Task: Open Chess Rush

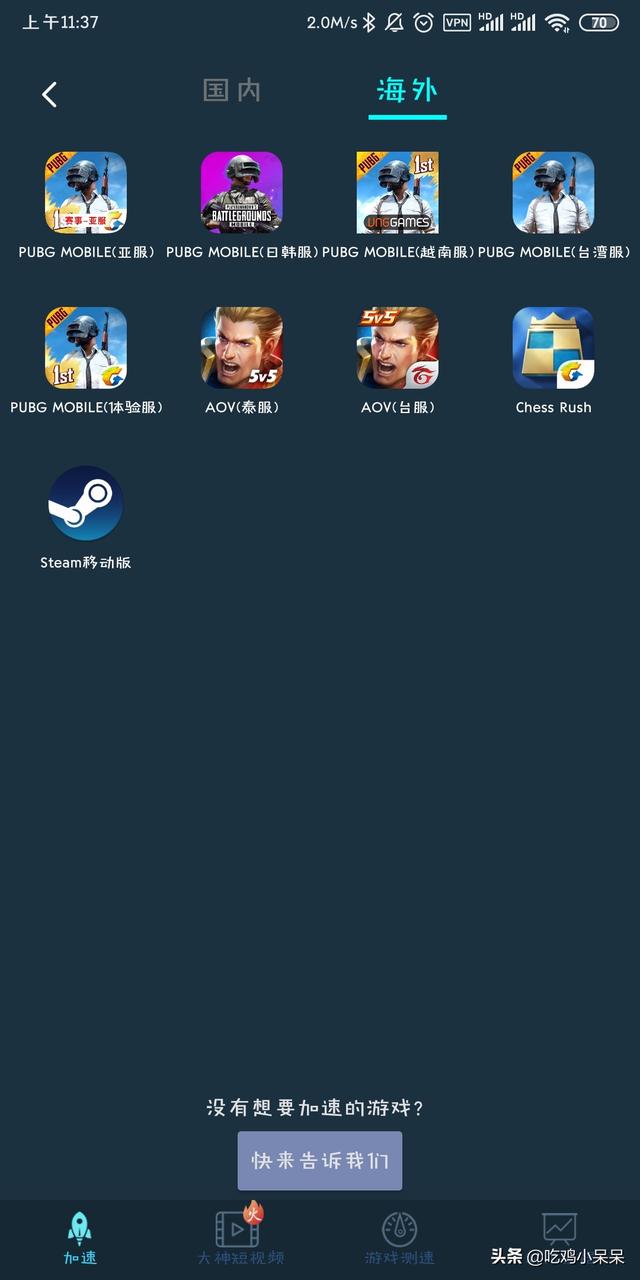Action: pyautogui.click(x=553, y=348)
